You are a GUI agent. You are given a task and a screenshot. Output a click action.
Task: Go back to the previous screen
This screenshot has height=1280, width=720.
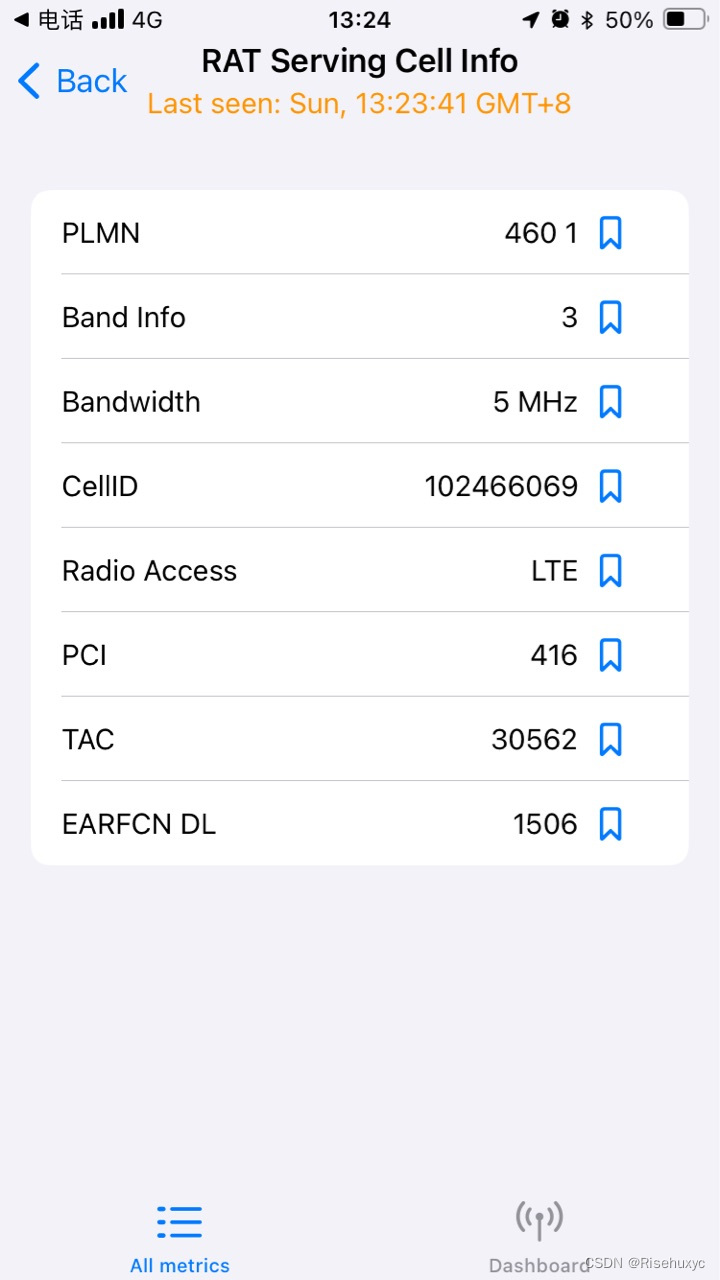click(x=73, y=81)
